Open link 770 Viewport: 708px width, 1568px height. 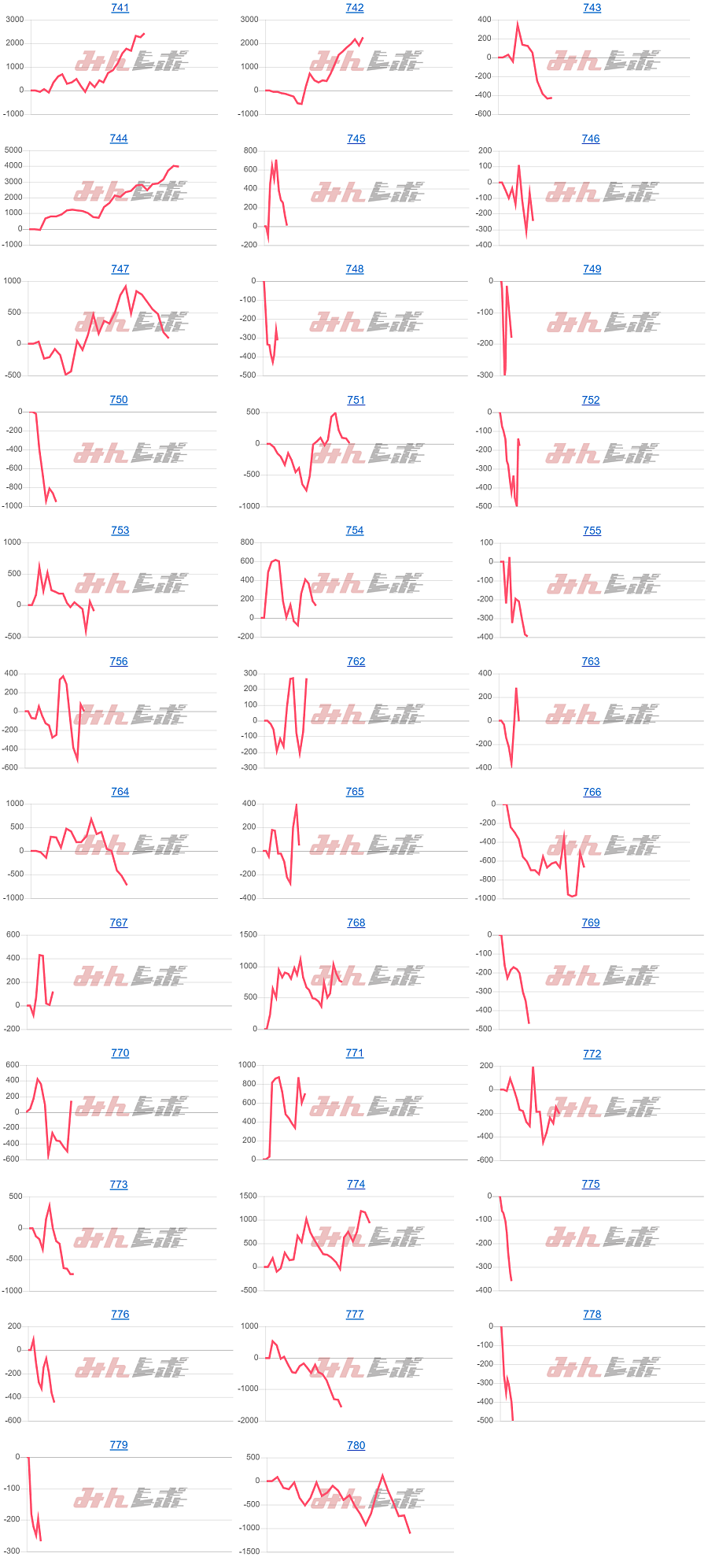(x=120, y=1053)
